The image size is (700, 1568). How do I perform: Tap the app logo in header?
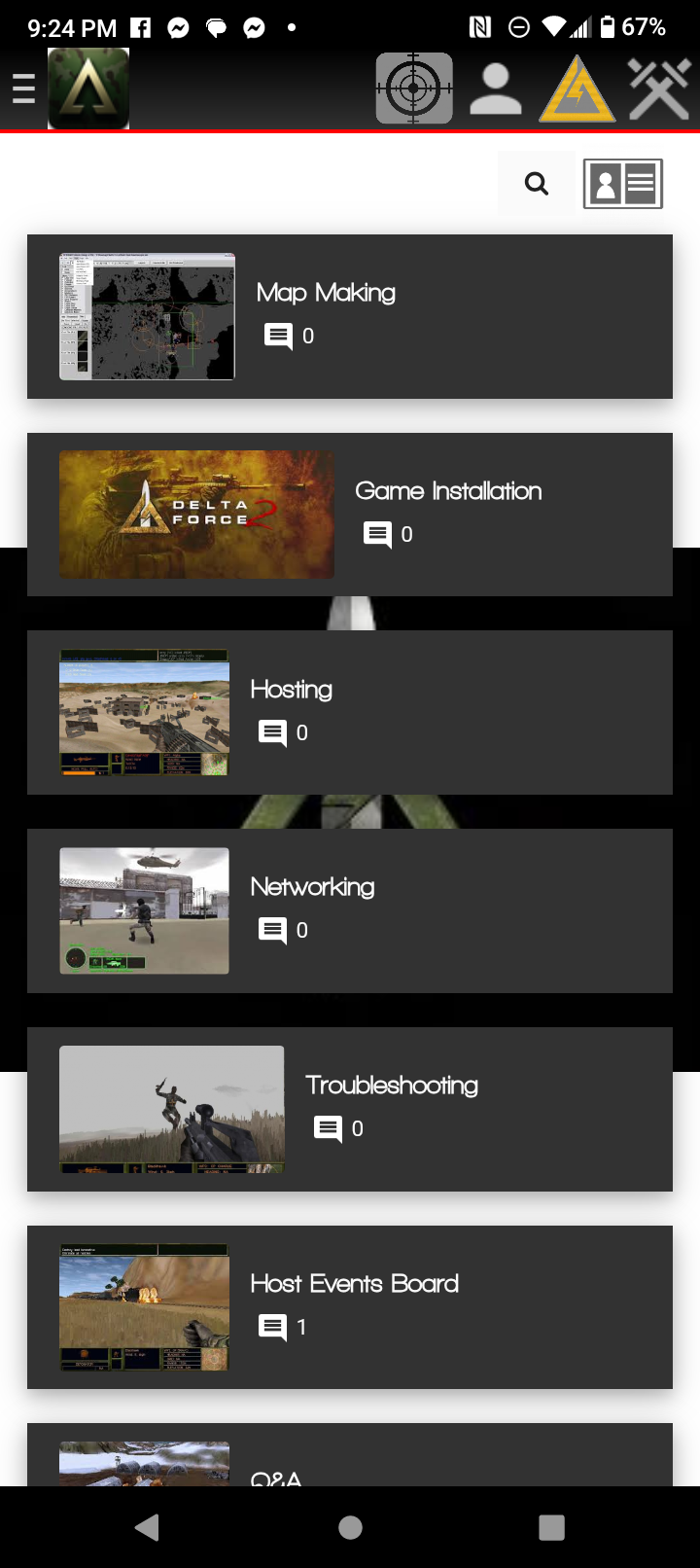[89, 89]
